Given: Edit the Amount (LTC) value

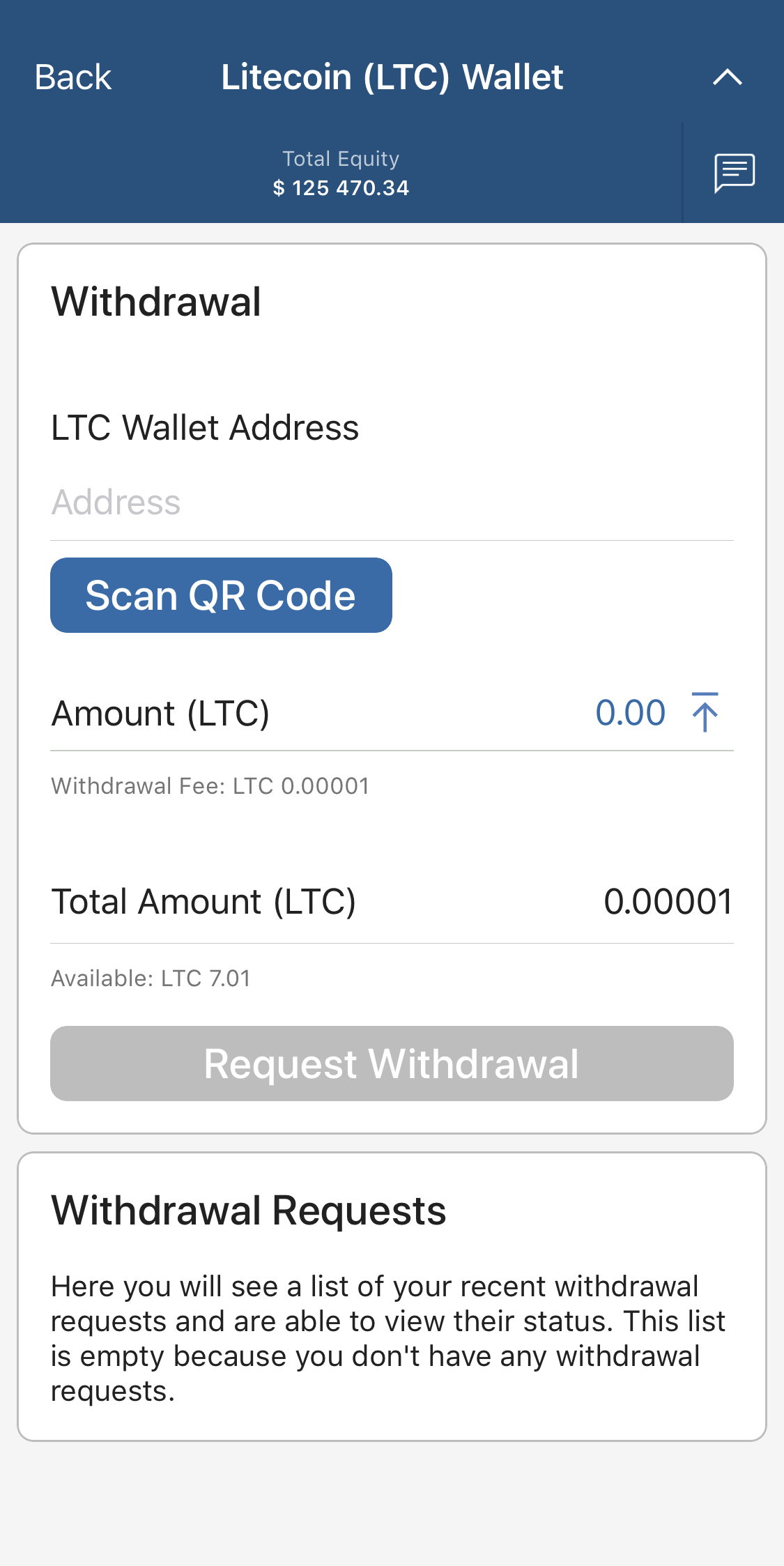Looking at the screenshot, I should coord(630,713).
